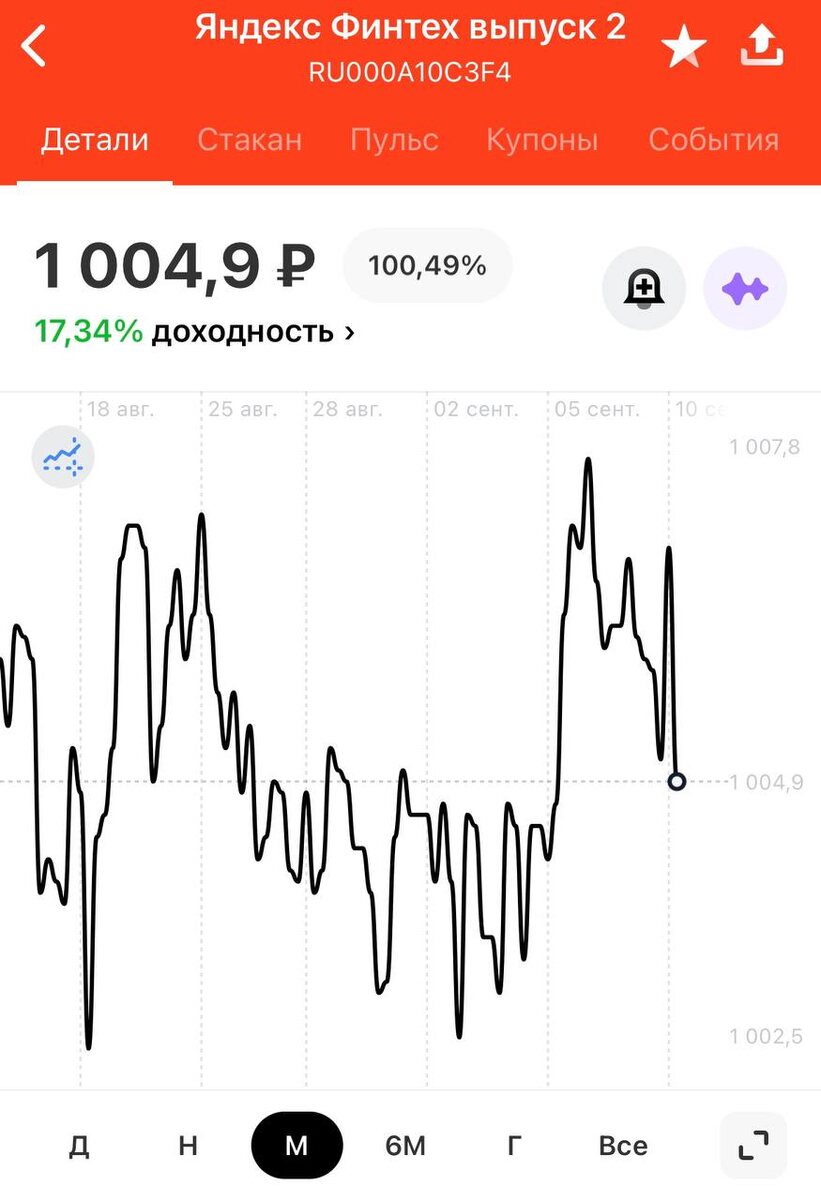The height and width of the screenshot is (1200, 821).
Task: Share this bond page
Action: tap(762, 45)
